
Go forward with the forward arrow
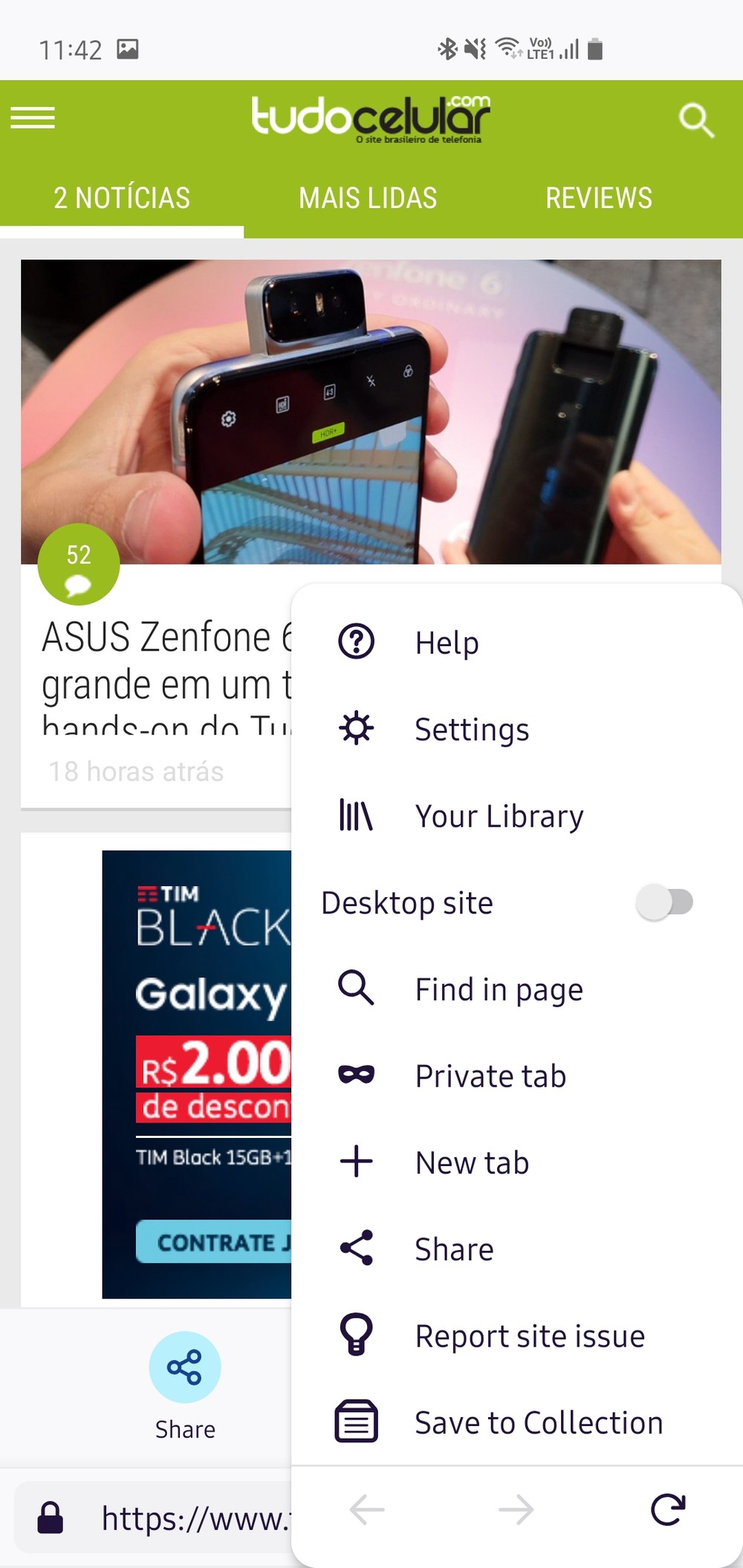pyautogui.click(x=516, y=1509)
